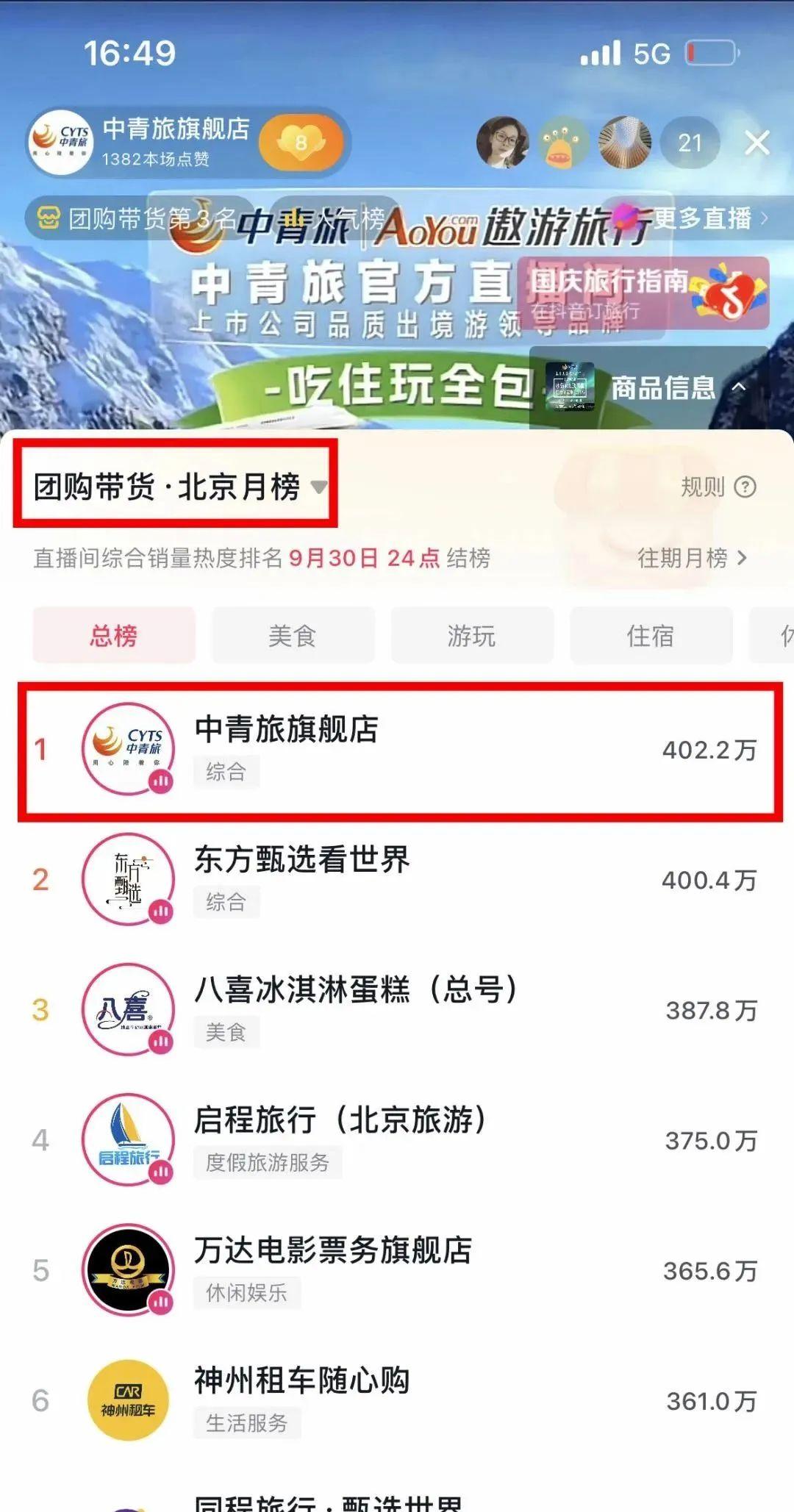
Task: Click the 神州租车 CAR logo
Action: pos(126,1400)
